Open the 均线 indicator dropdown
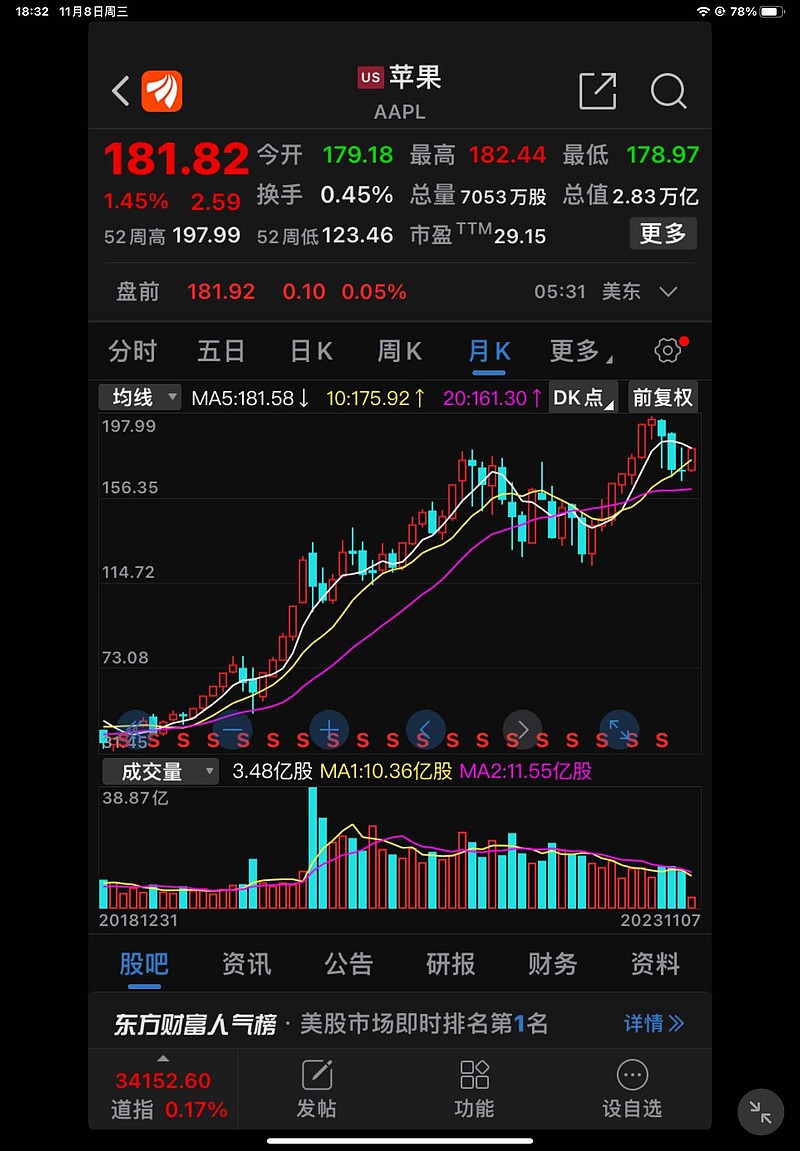Image resolution: width=800 pixels, height=1151 pixels. click(x=139, y=397)
